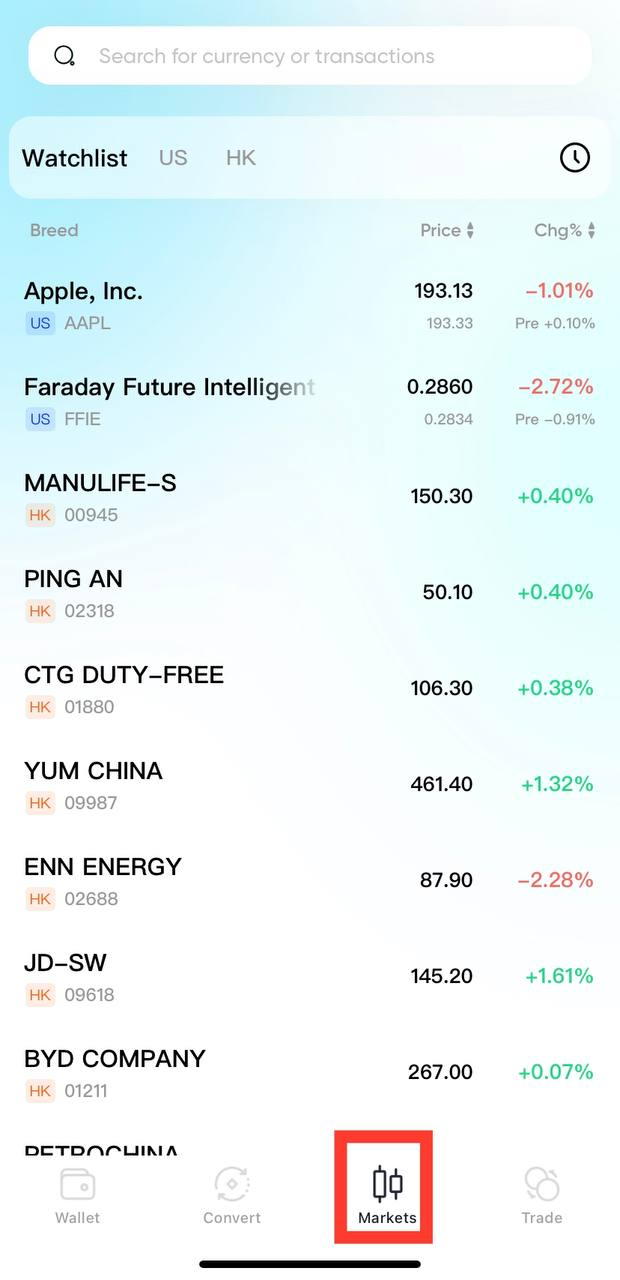Select the ENN ENERGY row
This screenshot has width=620, height=1280.
click(310, 882)
